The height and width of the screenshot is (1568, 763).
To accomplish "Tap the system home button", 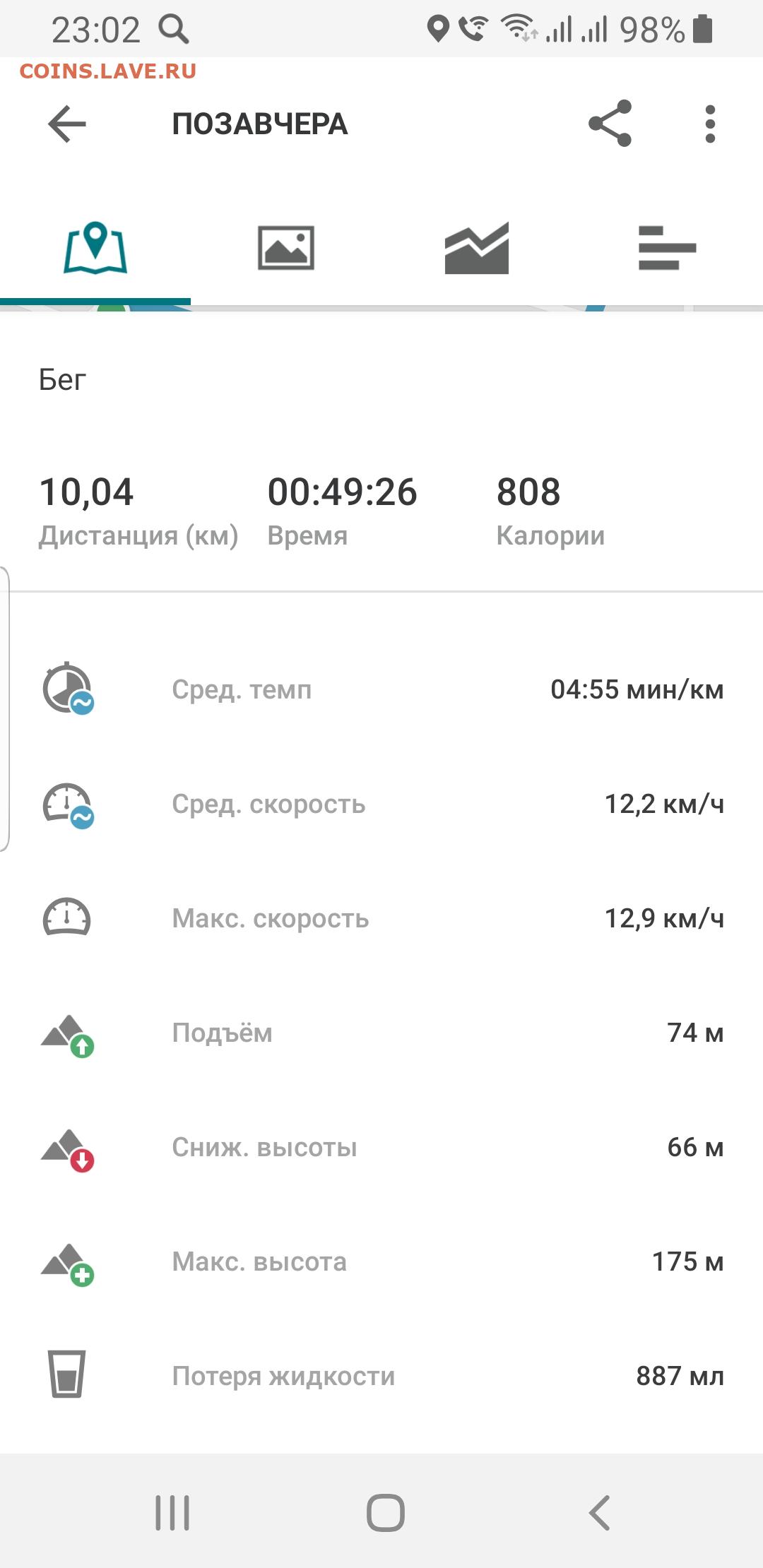I will click(386, 1512).
